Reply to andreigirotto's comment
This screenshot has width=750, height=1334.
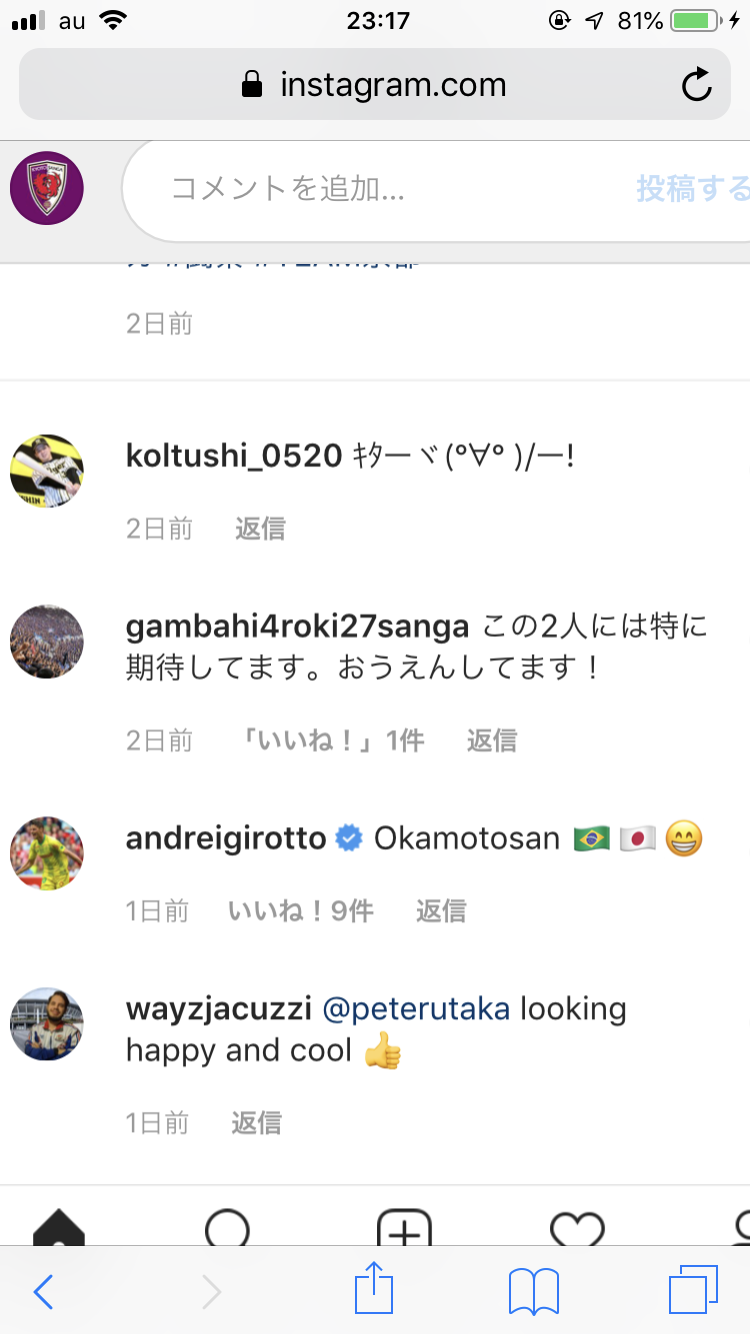click(441, 911)
